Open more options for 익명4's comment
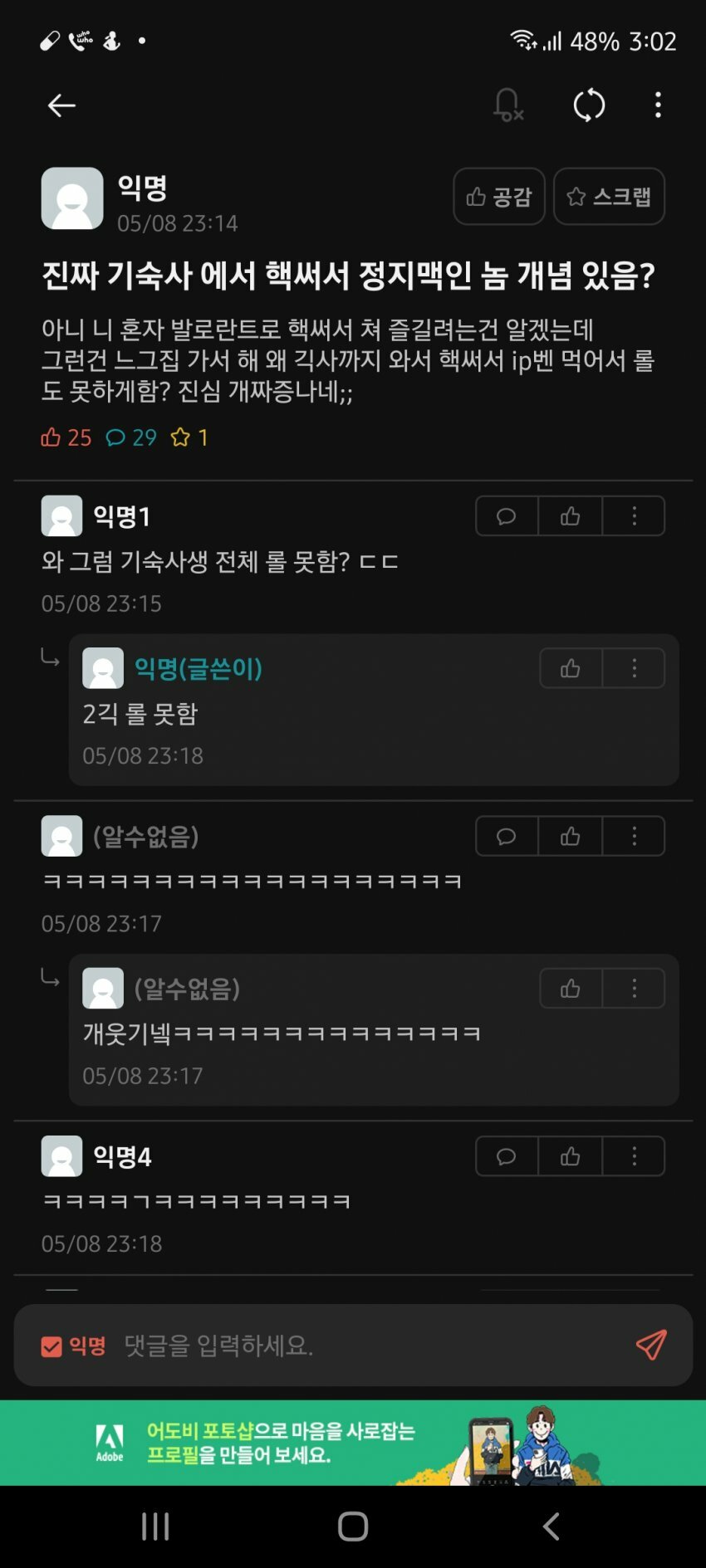706x1568 pixels. click(634, 1156)
